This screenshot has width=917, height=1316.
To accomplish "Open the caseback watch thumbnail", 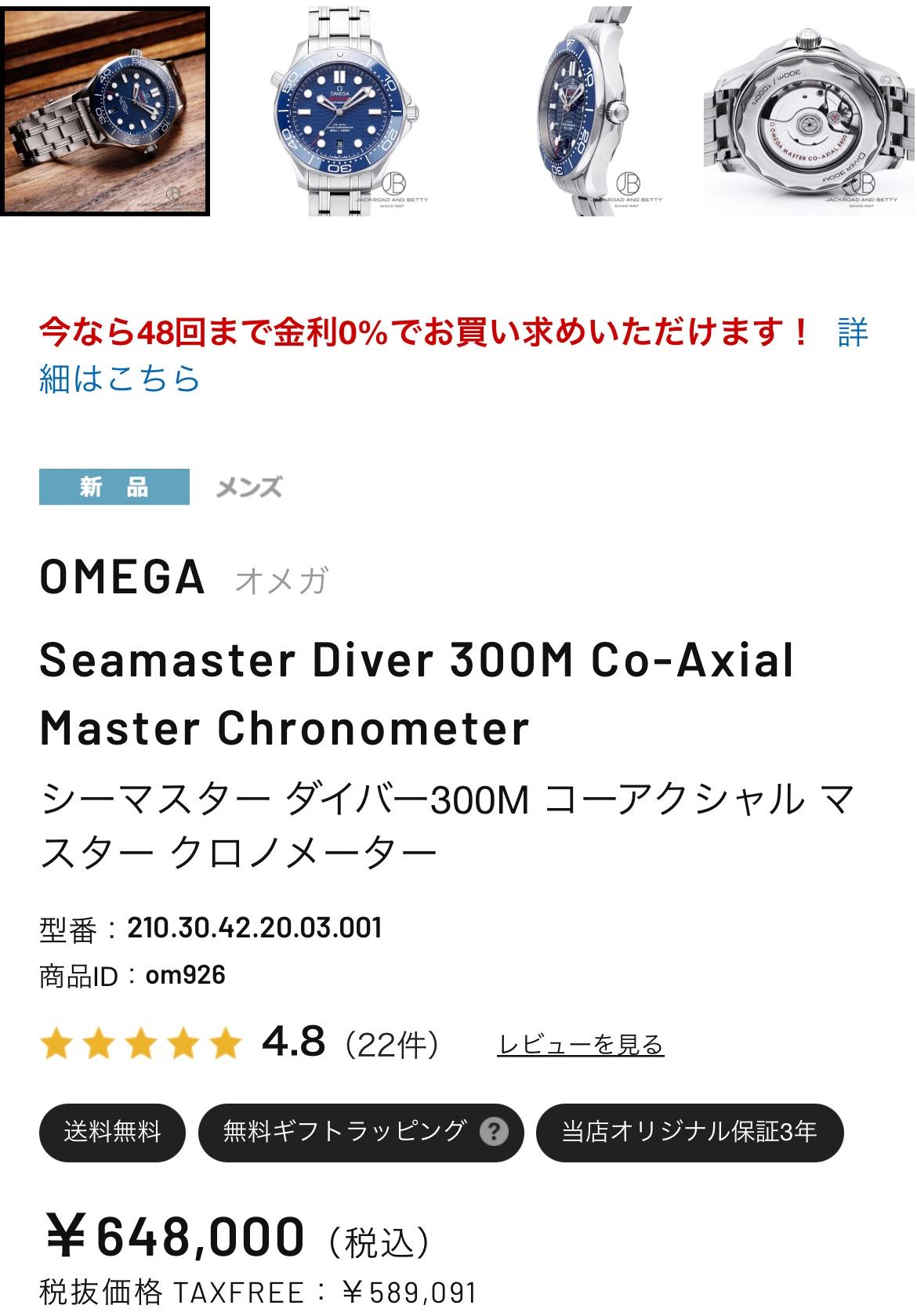I will pyautogui.click(x=807, y=111).
